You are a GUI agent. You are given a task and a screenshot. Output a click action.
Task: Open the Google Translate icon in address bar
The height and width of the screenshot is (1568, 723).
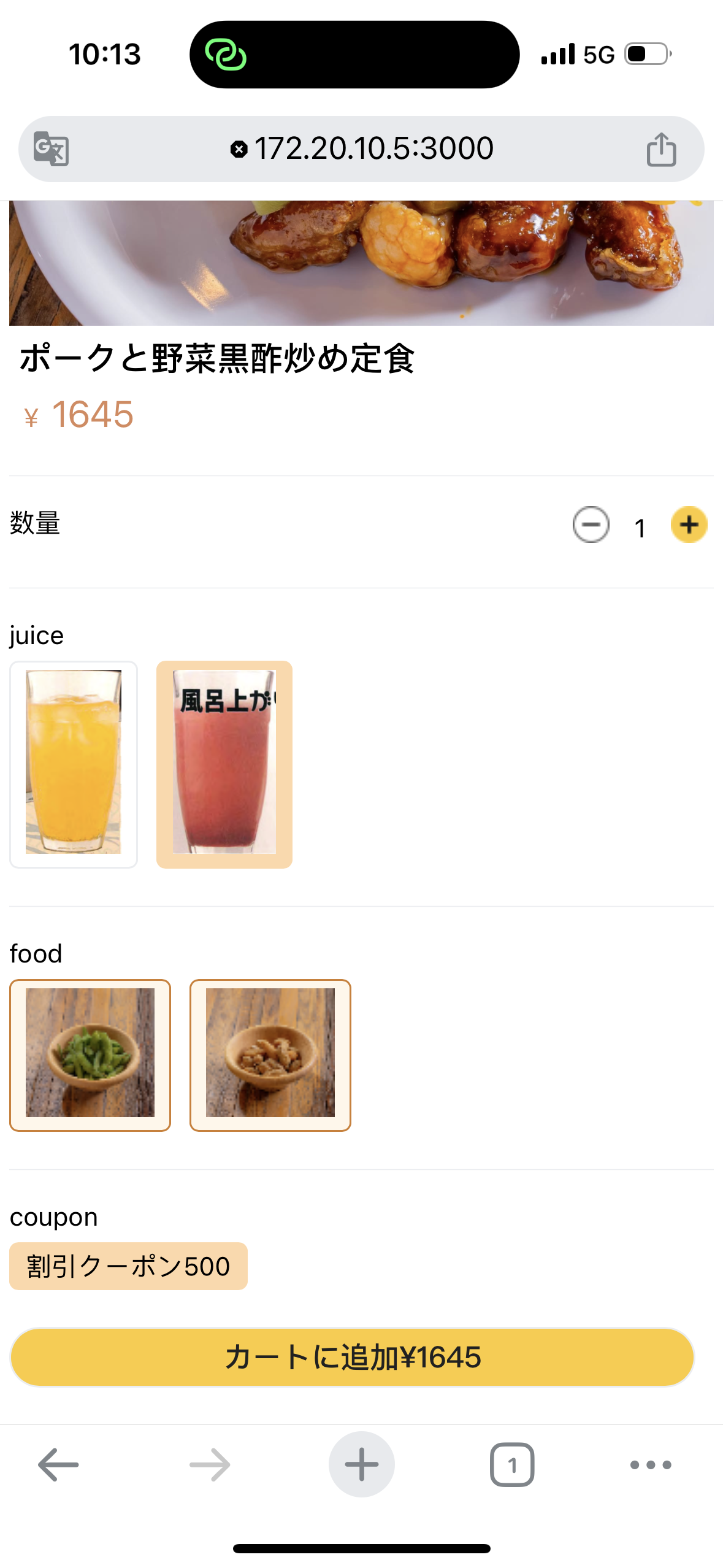coord(52,149)
